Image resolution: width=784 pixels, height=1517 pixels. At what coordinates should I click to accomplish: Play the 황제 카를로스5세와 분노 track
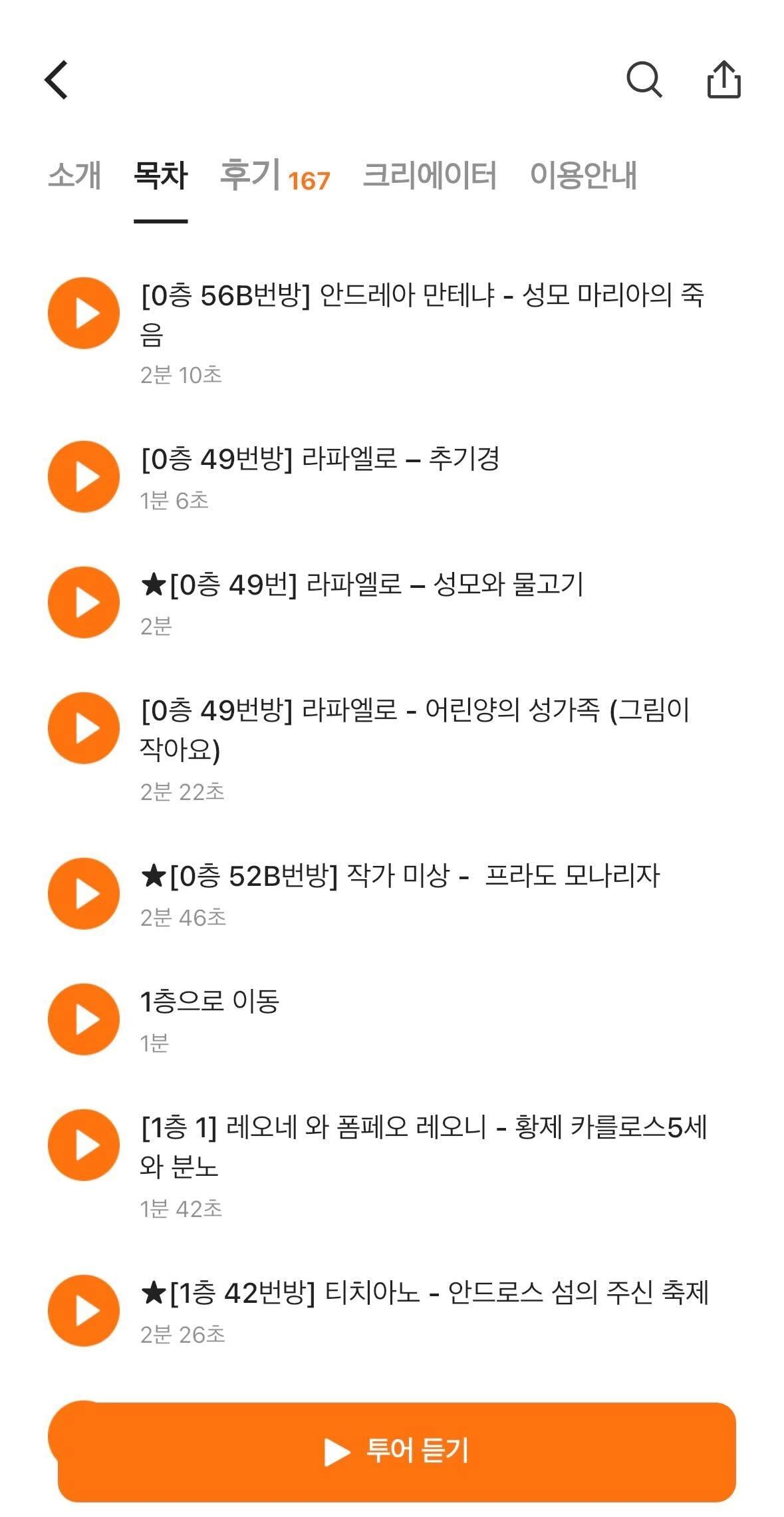click(x=84, y=1145)
